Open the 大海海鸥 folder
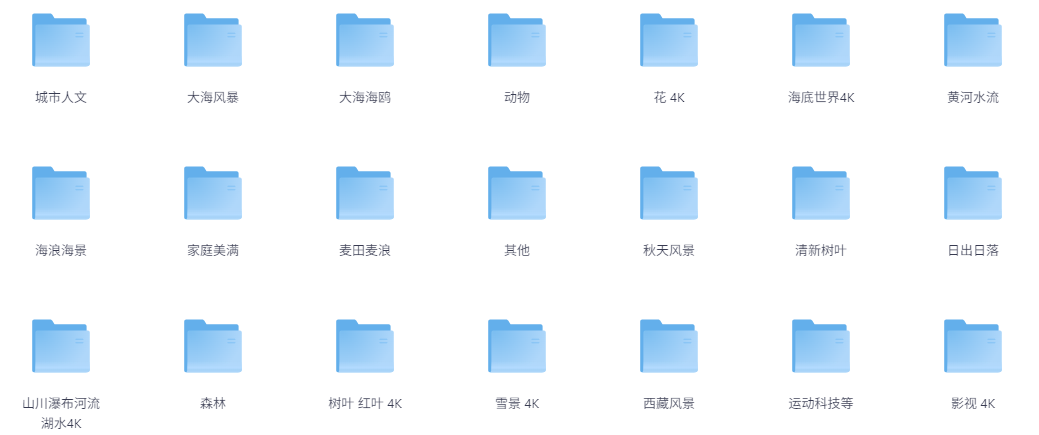This screenshot has width=1039, height=435. 365,41
